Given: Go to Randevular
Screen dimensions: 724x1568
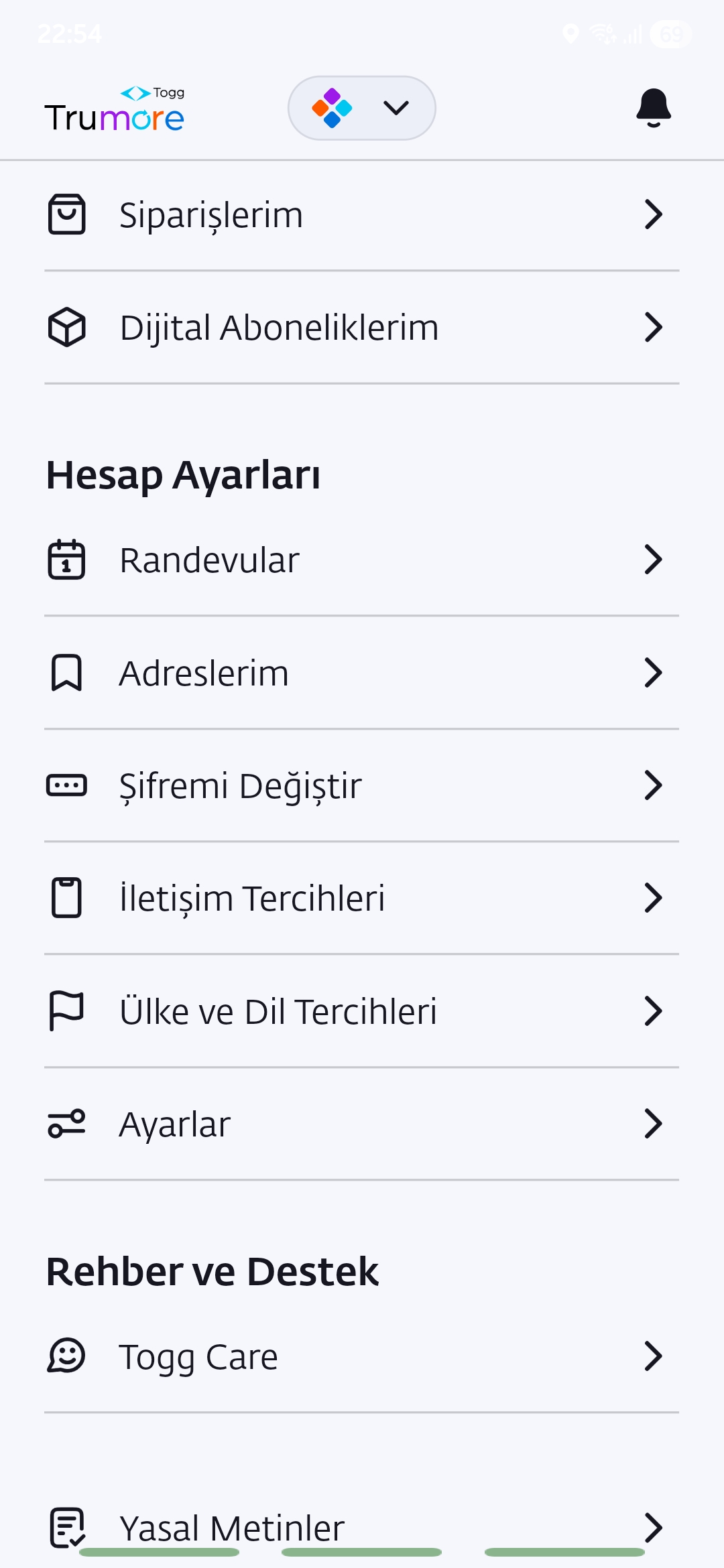Looking at the screenshot, I should pyautogui.click(x=362, y=560).
